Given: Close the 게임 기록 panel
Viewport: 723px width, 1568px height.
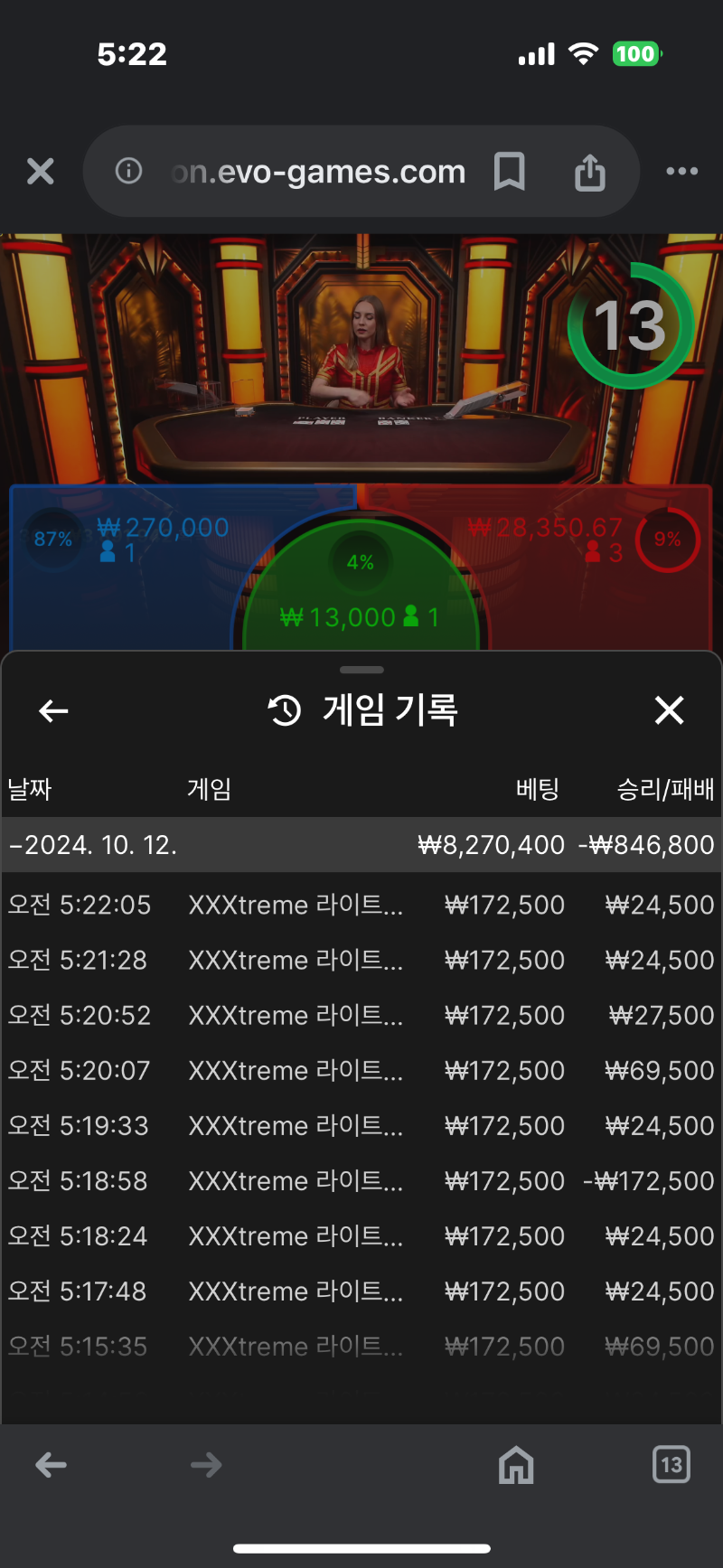Looking at the screenshot, I should coord(669,710).
